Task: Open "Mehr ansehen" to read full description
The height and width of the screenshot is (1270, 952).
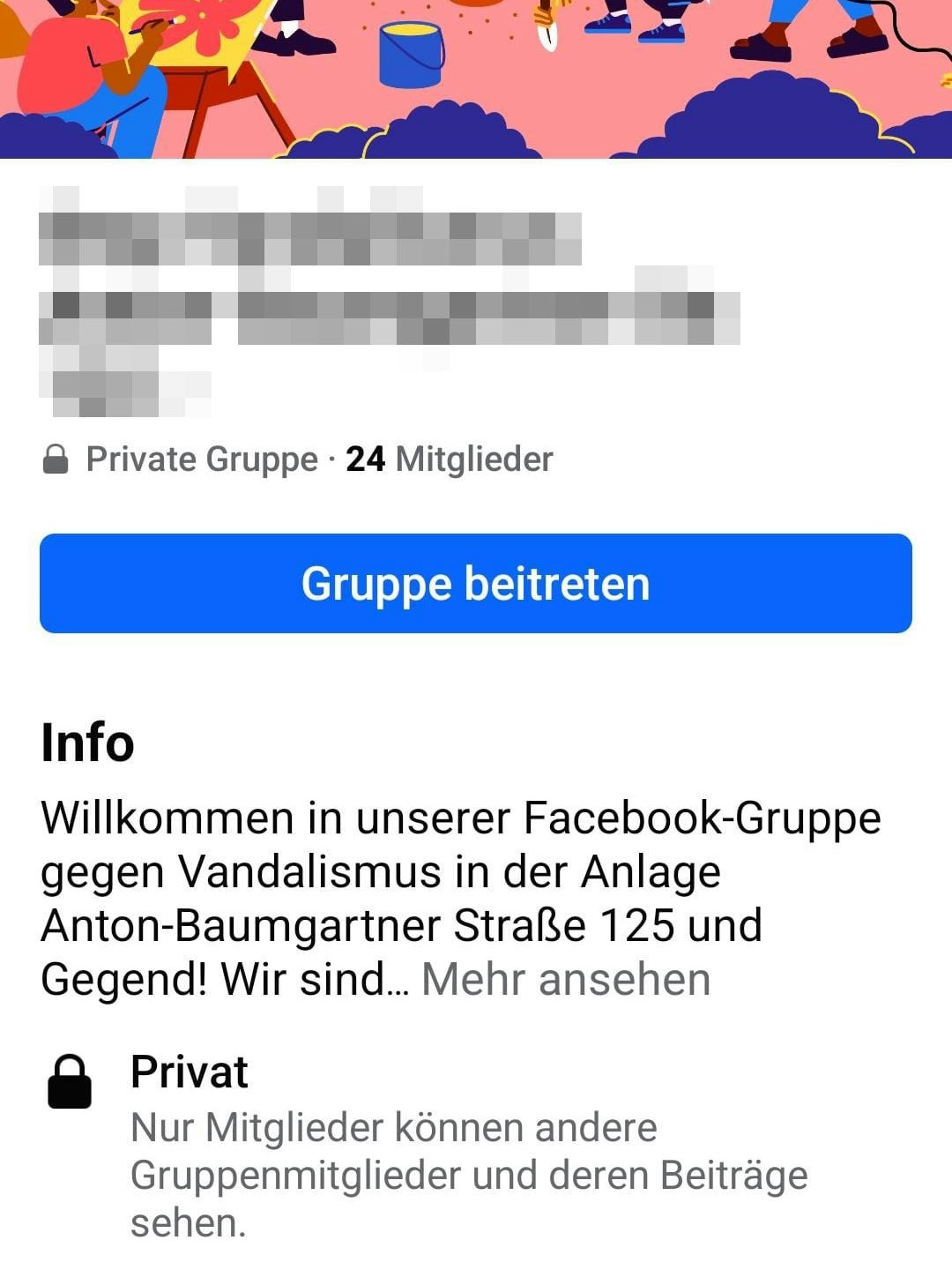Action: (567, 976)
